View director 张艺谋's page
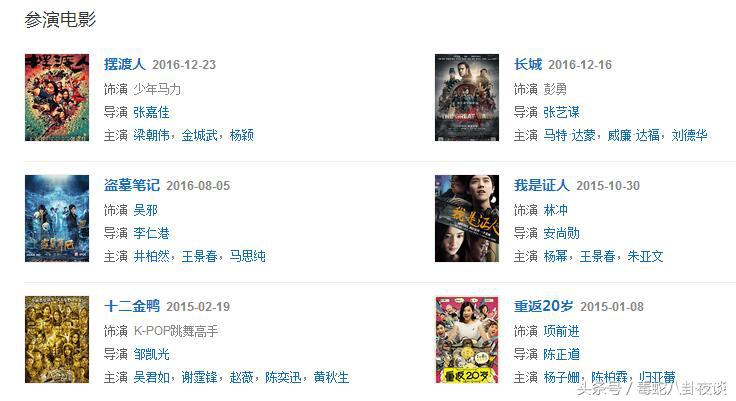The width and height of the screenshot is (736, 401). pyautogui.click(x=561, y=112)
